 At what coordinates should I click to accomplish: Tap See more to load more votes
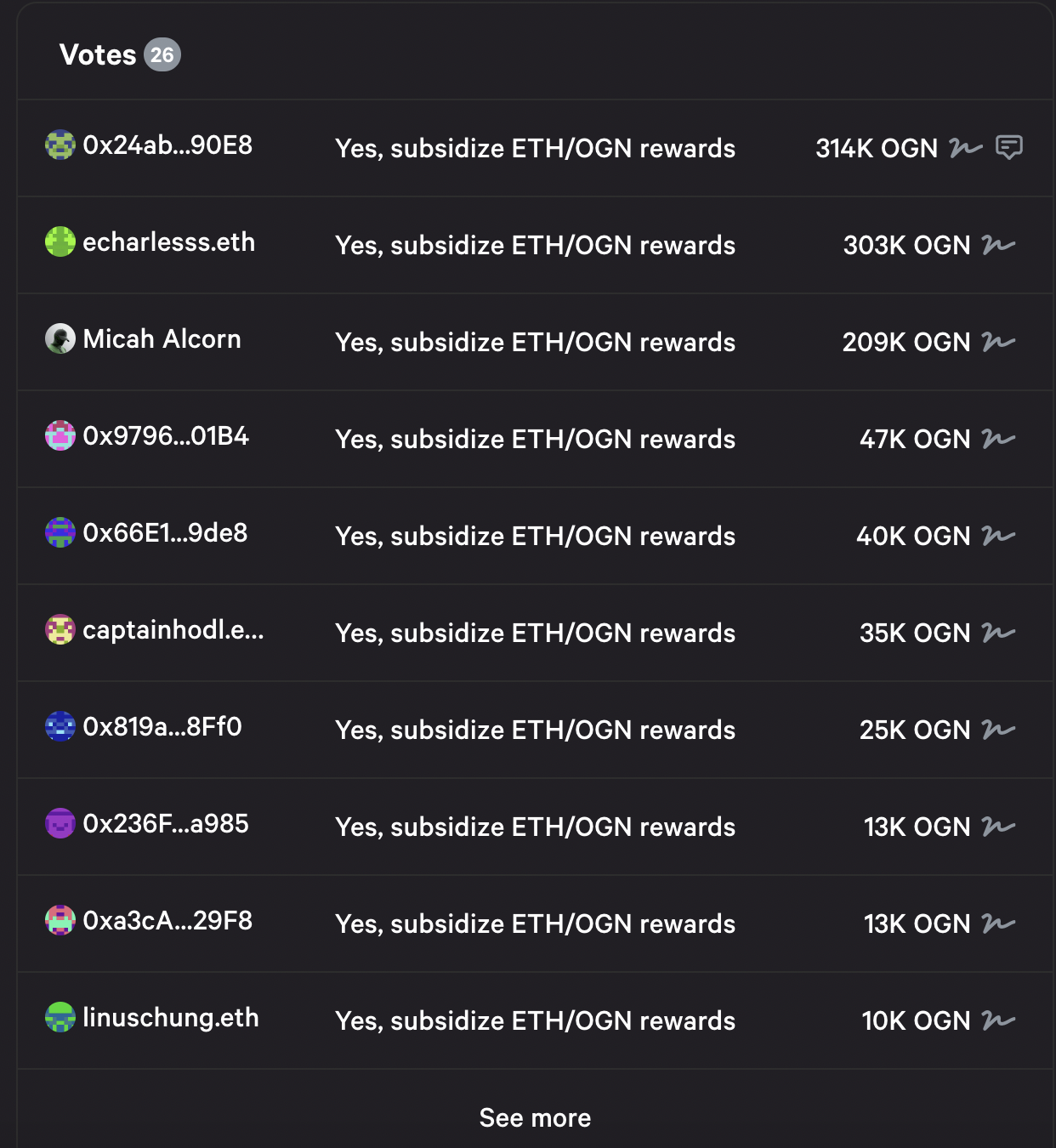tap(535, 1117)
